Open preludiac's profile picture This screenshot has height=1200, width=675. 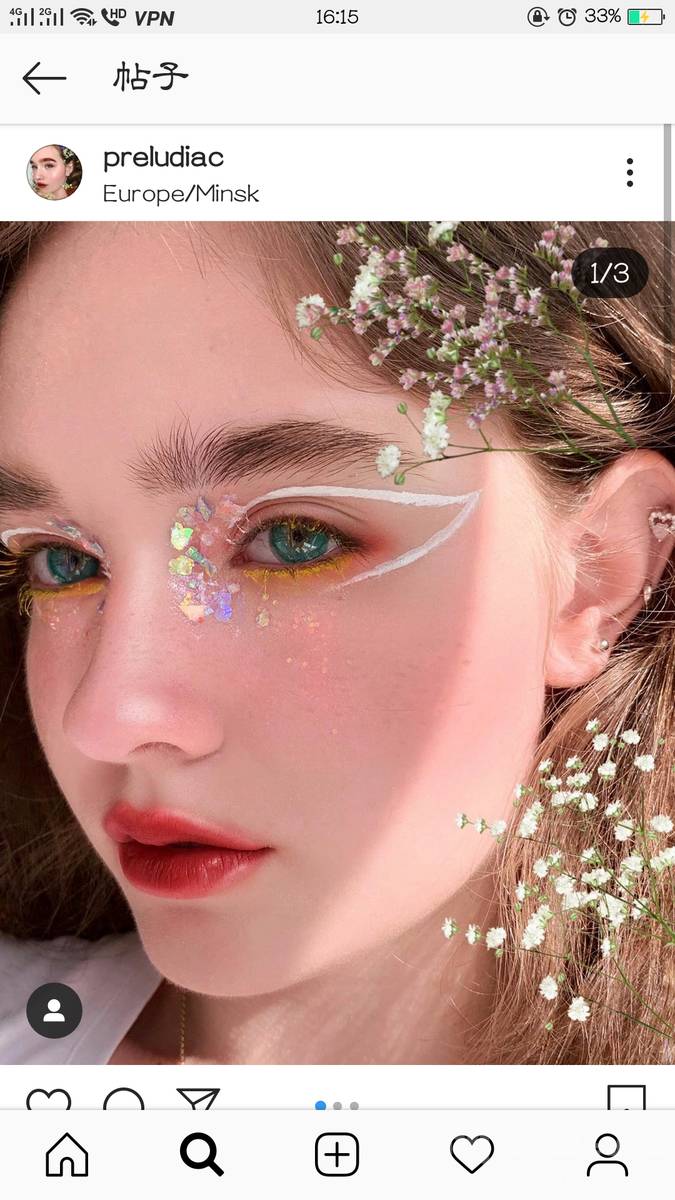[x=54, y=173]
